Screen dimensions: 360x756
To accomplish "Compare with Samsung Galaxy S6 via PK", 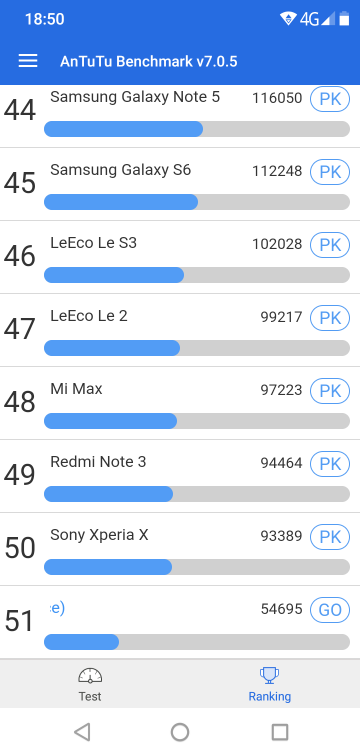I will click(x=330, y=172).
